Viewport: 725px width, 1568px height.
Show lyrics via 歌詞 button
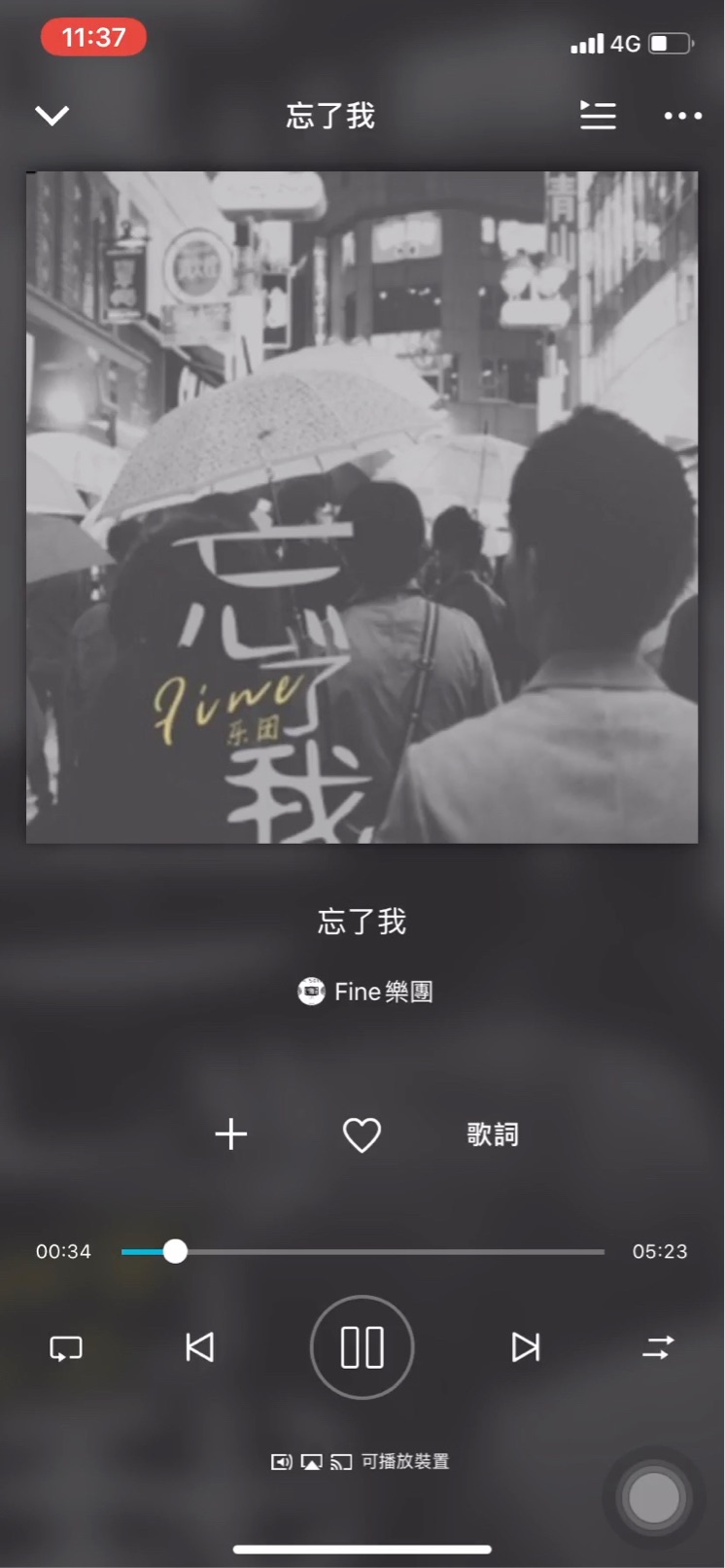click(x=492, y=1134)
